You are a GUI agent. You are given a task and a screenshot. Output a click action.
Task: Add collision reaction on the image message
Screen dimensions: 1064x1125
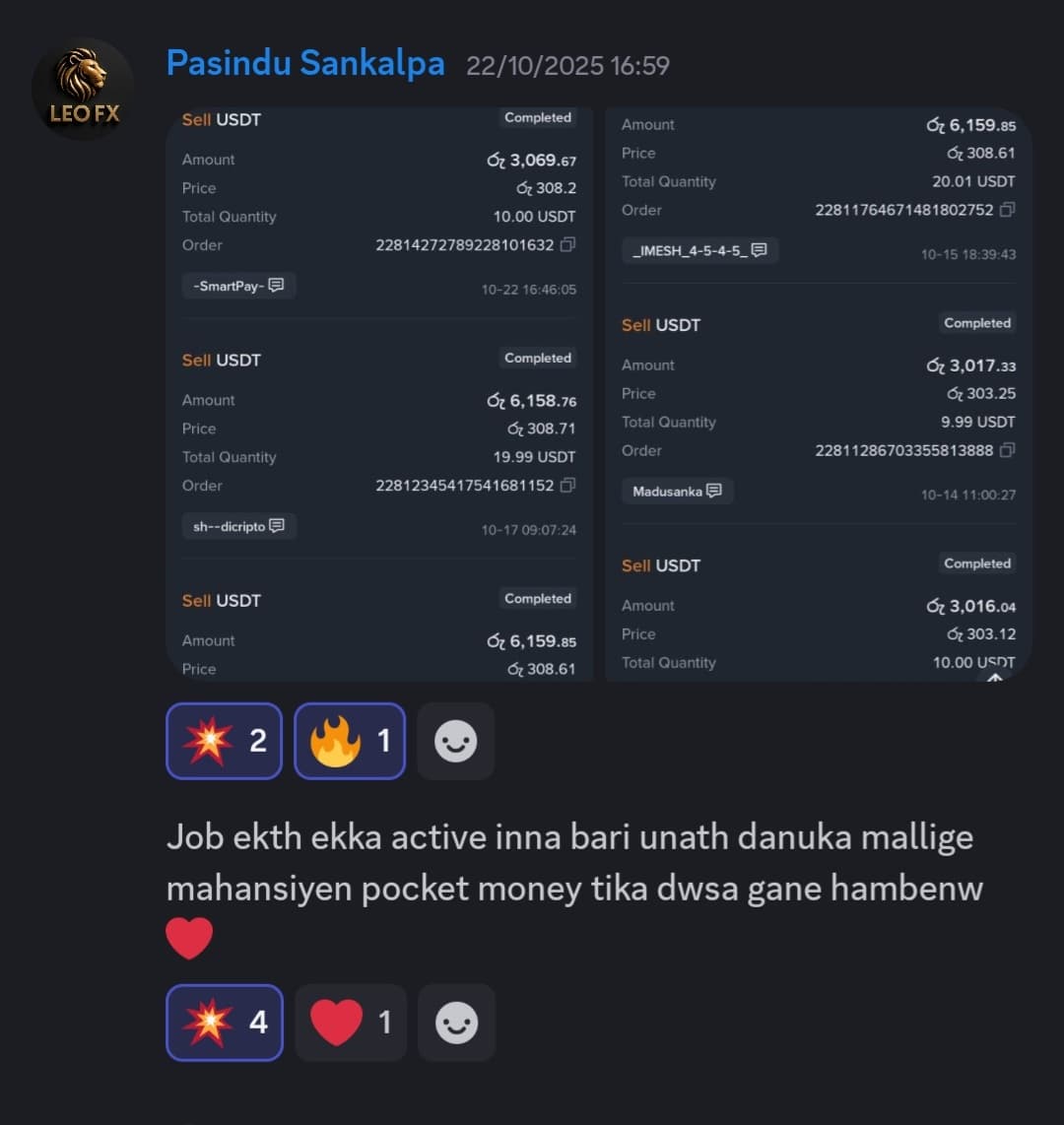point(224,741)
